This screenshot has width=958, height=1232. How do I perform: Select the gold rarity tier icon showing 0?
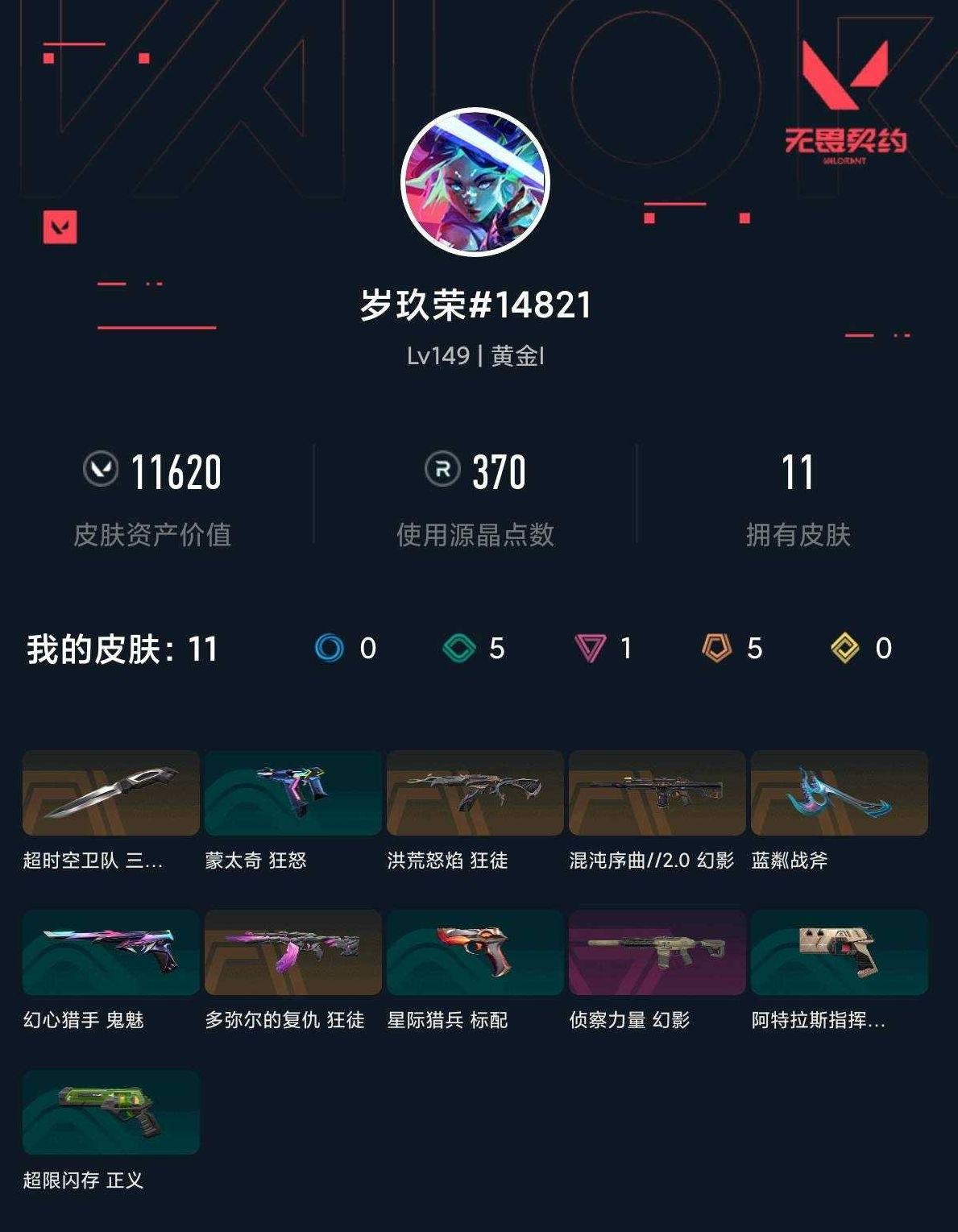845,647
